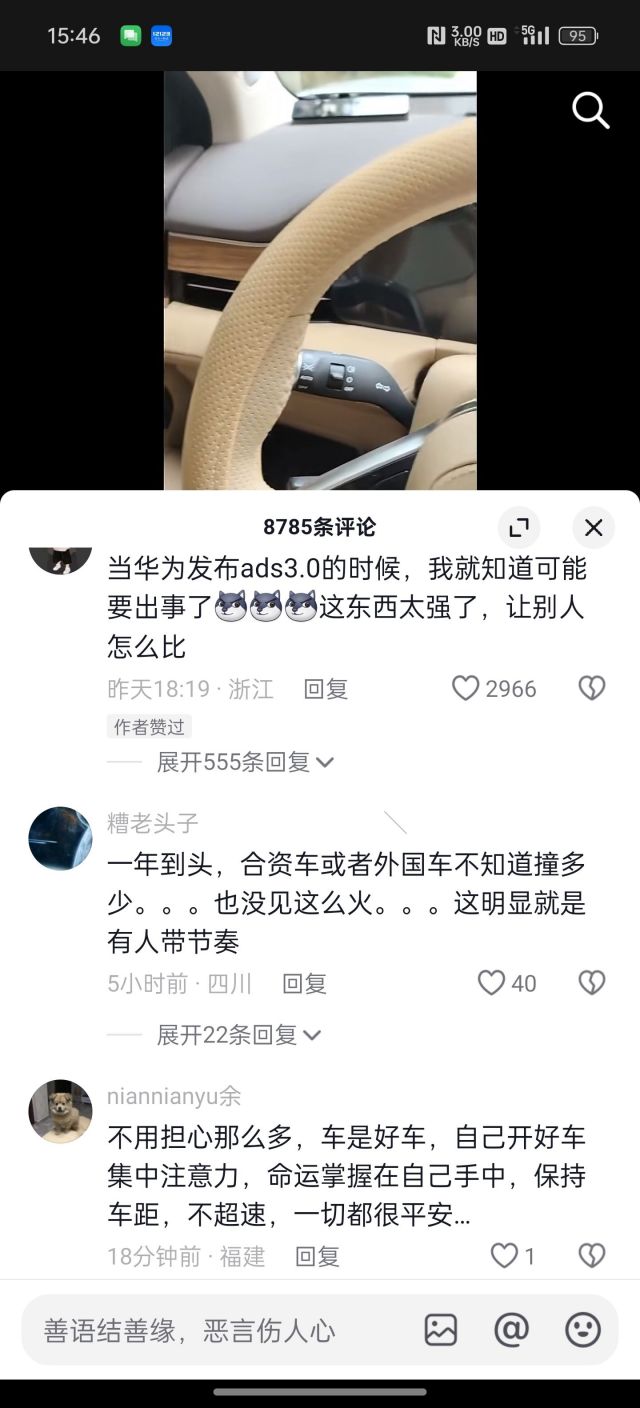Screen dimensions: 640x1408
Task: Open search icon above the video
Action: click(590, 111)
